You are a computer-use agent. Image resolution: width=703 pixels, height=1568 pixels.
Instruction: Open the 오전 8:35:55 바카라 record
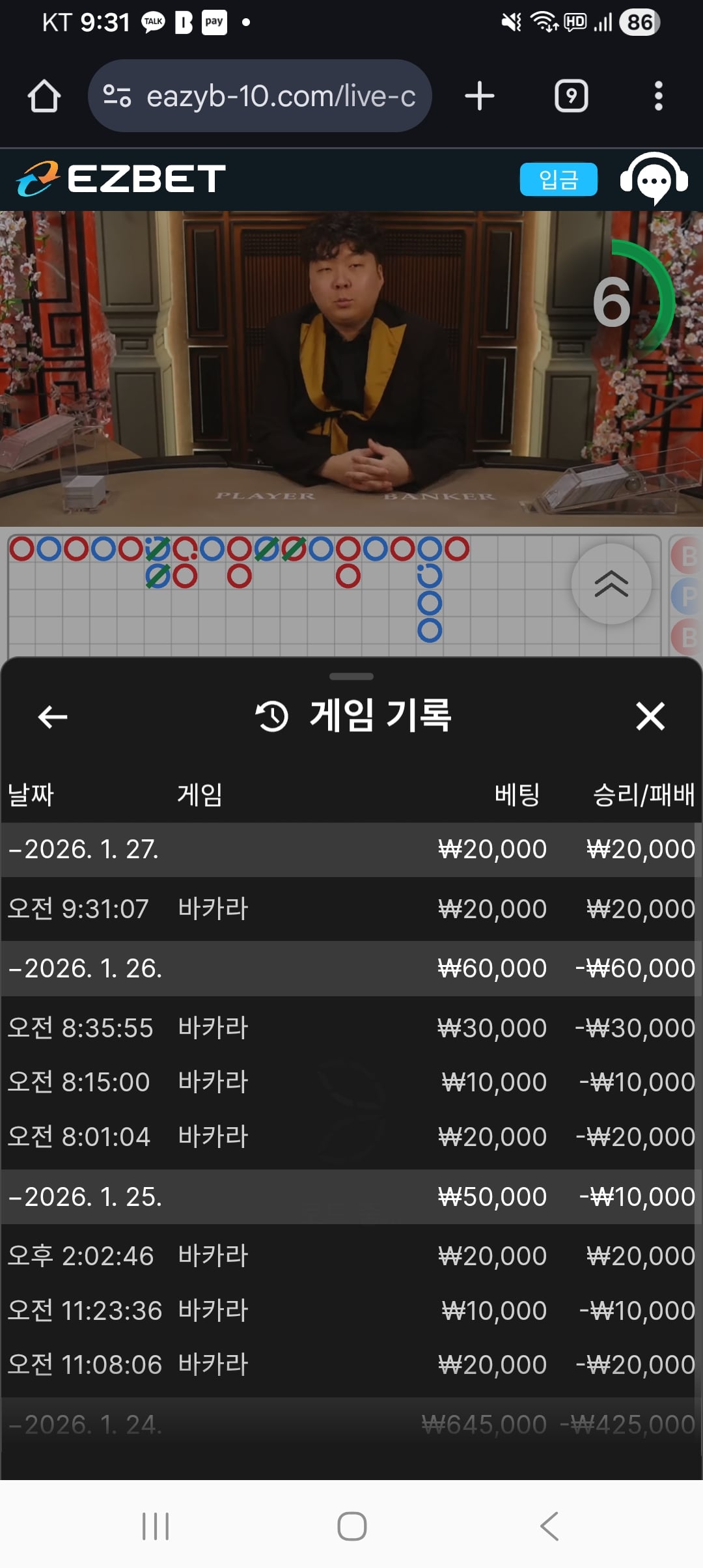[350, 1028]
